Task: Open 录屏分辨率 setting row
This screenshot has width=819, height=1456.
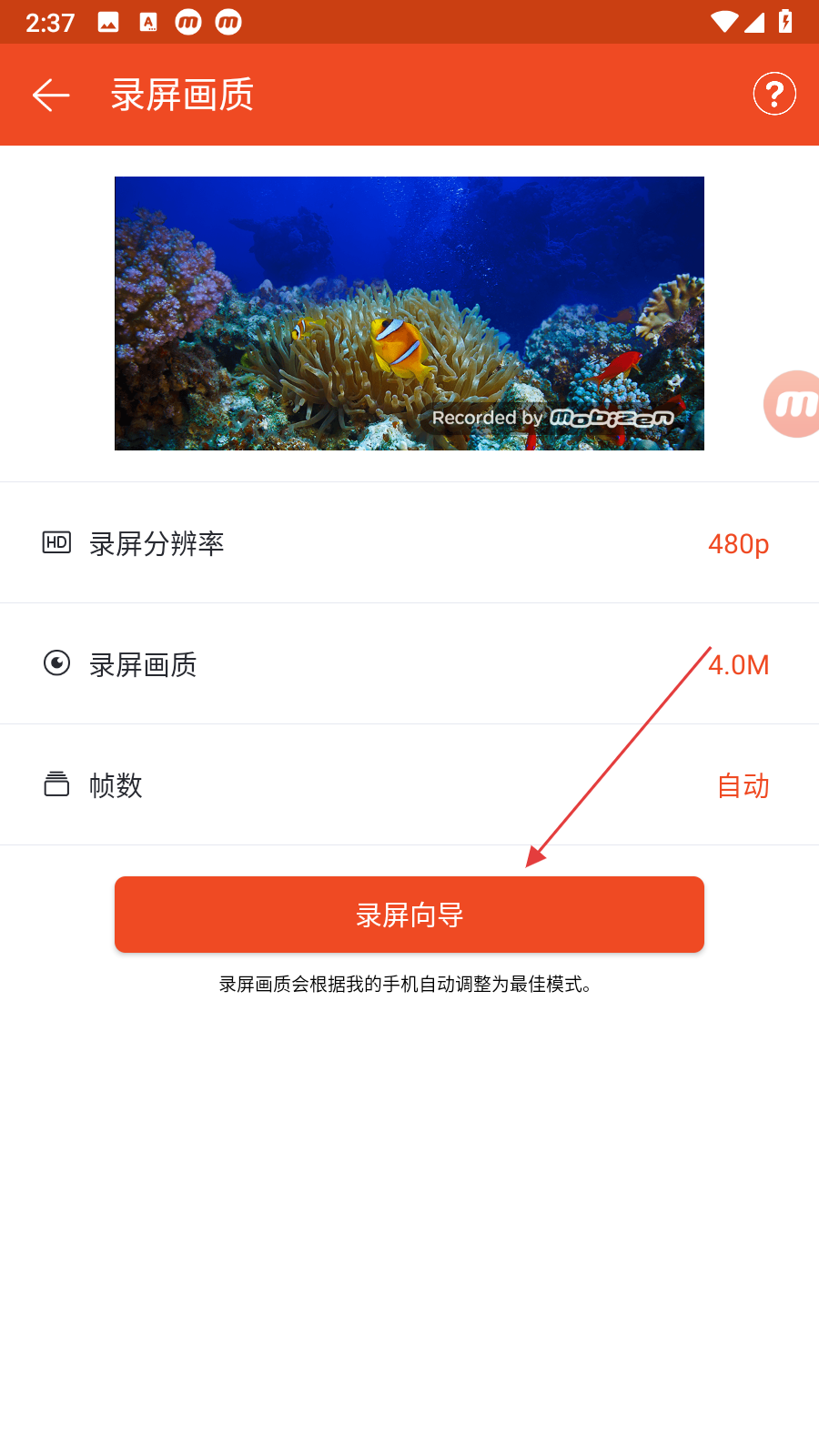Action: click(x=409, y=543)
